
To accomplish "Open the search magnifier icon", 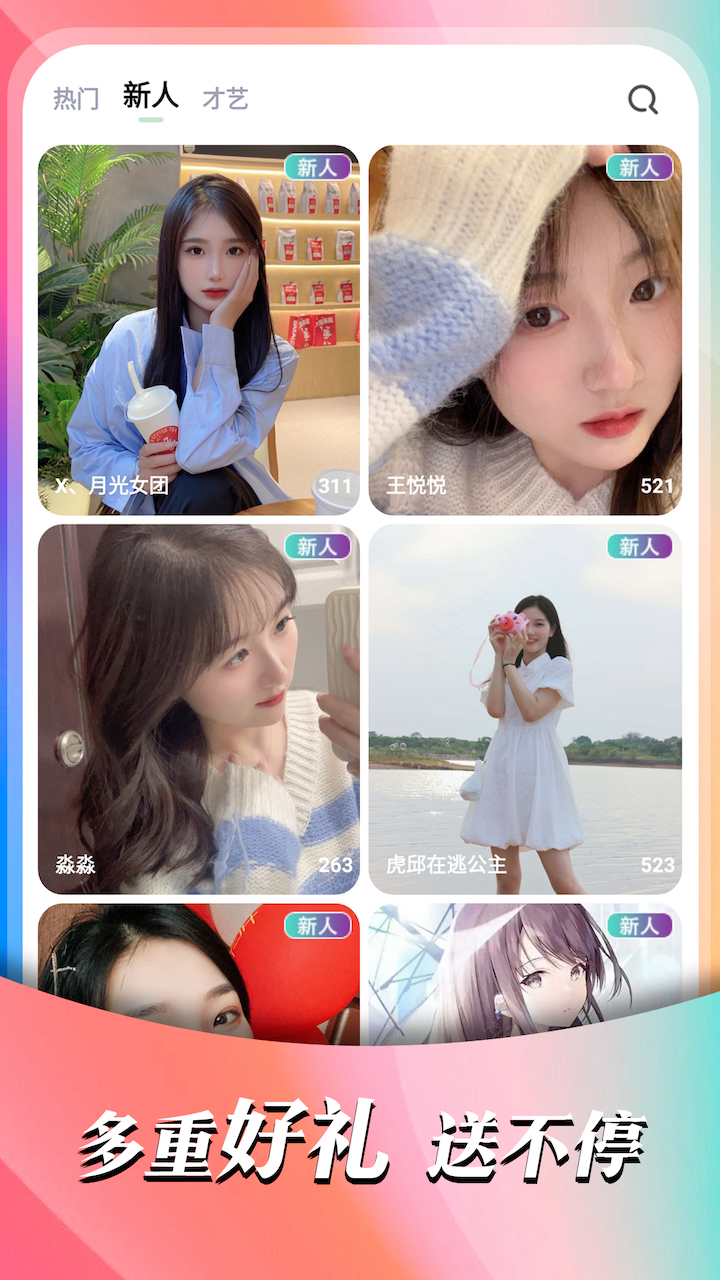I will pyautogui.click(x=640, y=97).
